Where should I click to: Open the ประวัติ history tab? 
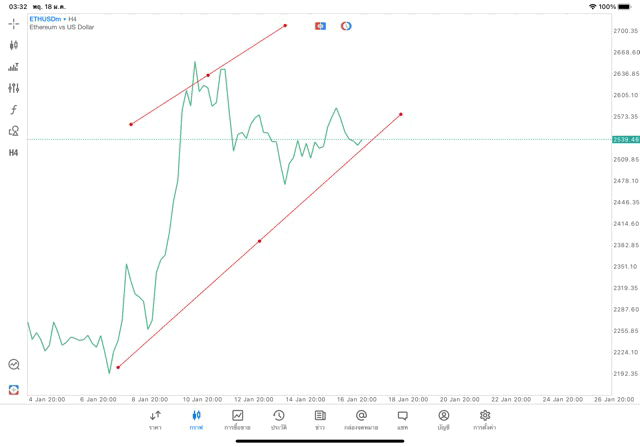click(279, 419)
